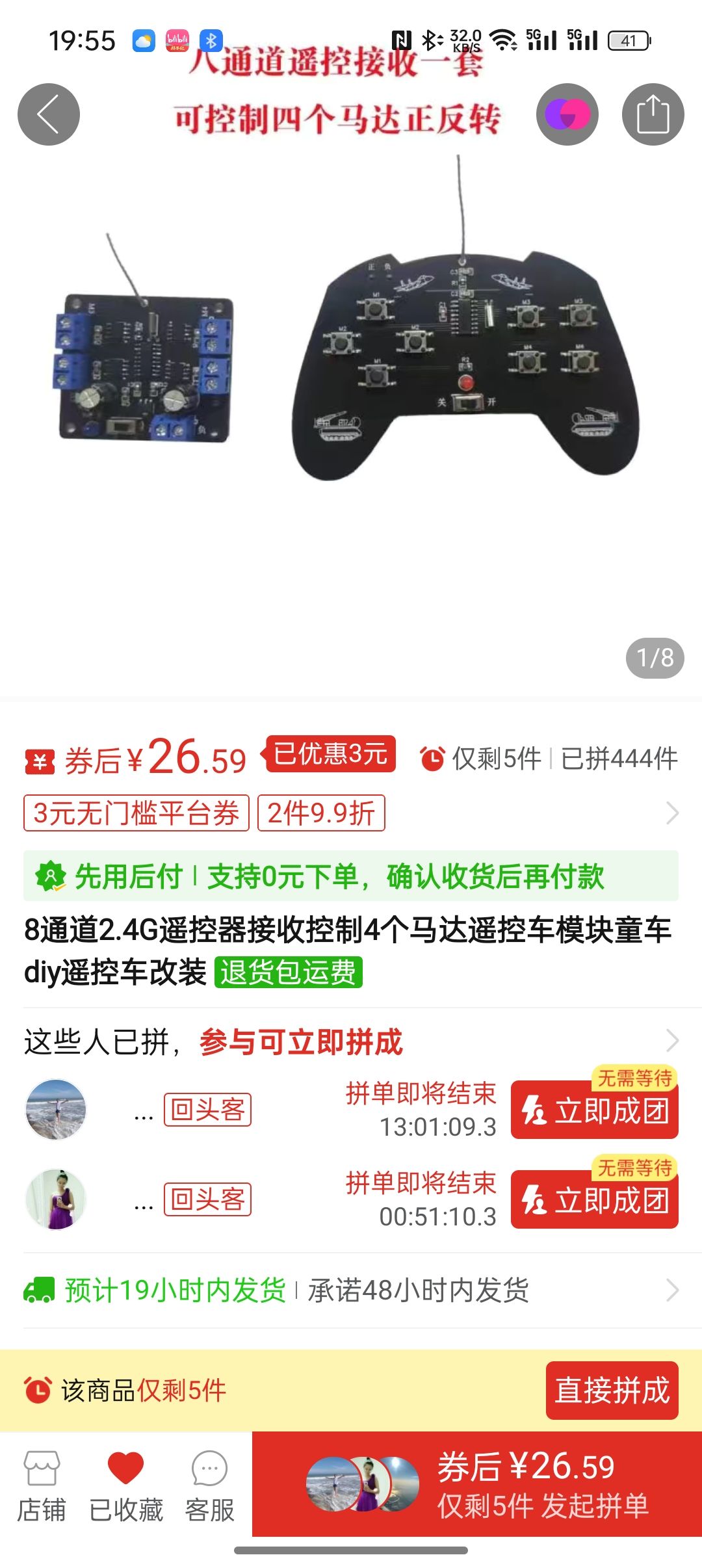The image size is (702, 1568).
Task: Go back using the arrow icon
Action: click(49, 114)
